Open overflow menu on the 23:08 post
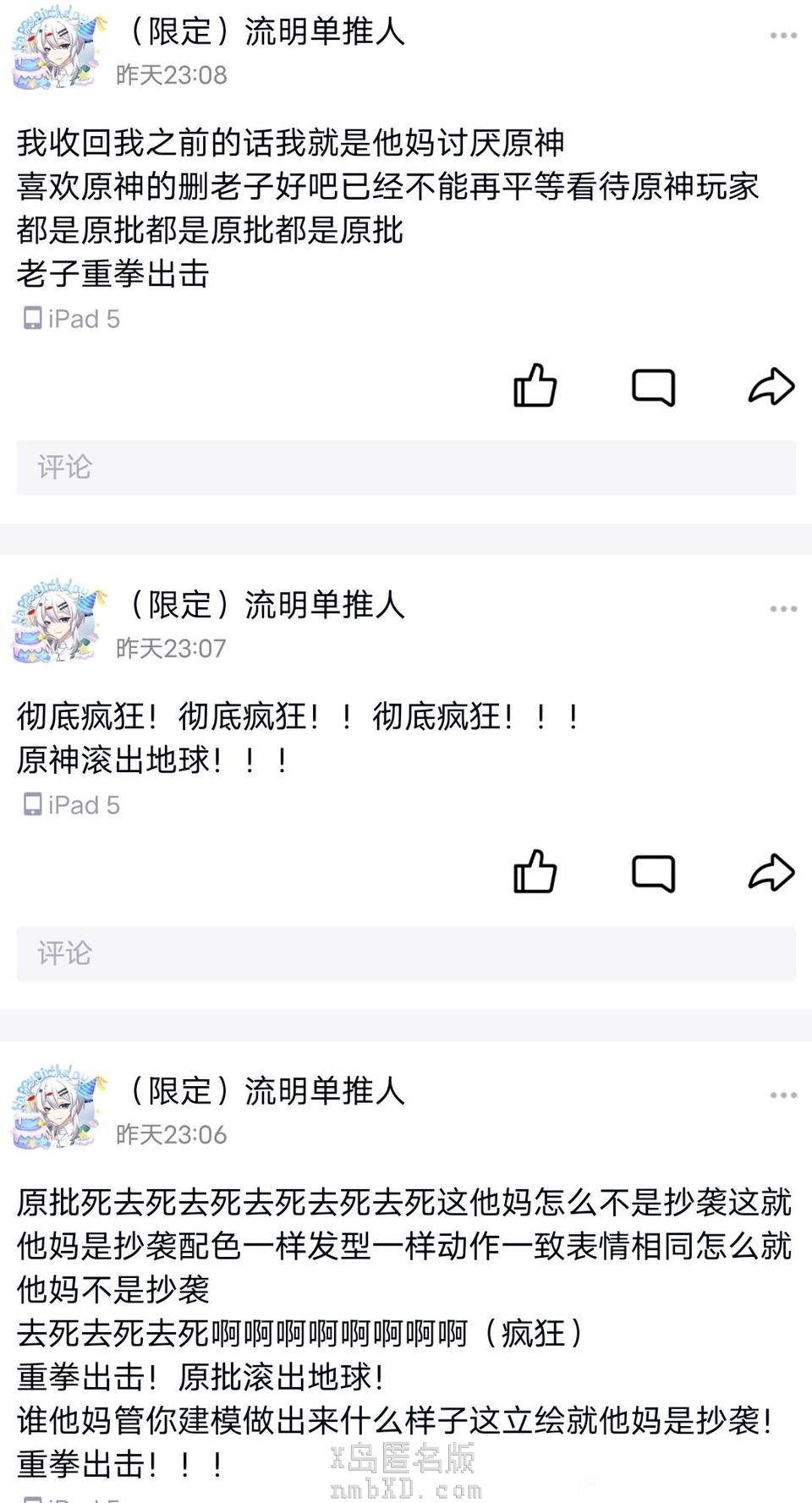The height and width of the screenshot is (1503, 812). click(783, 36)
